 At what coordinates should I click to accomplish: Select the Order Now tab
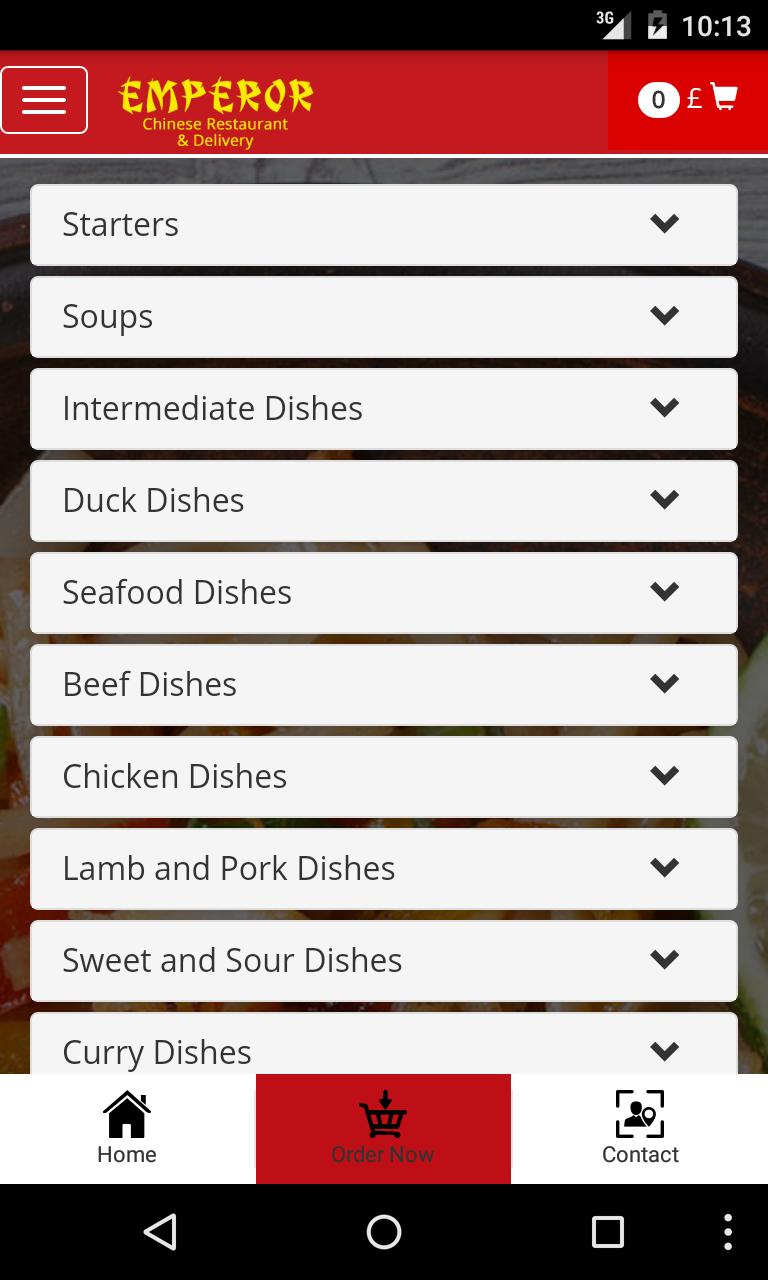[x=383, y=1129]
